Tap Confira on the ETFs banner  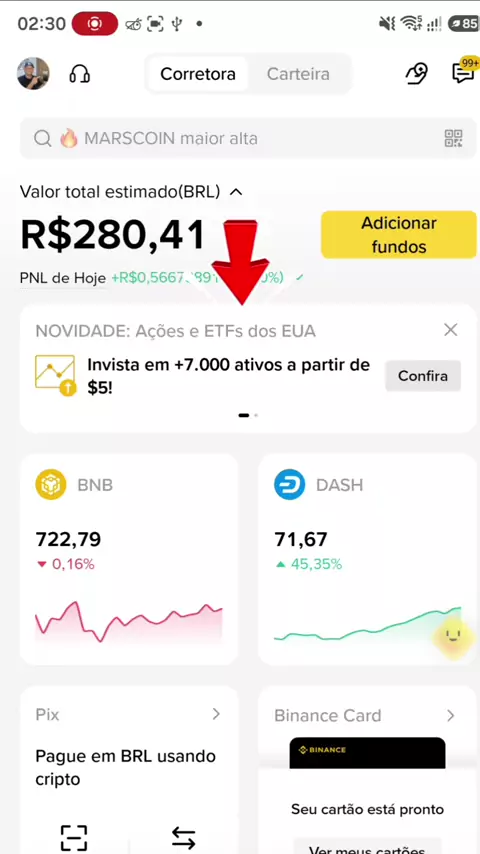pyautogui.click(x=423, y=376)
